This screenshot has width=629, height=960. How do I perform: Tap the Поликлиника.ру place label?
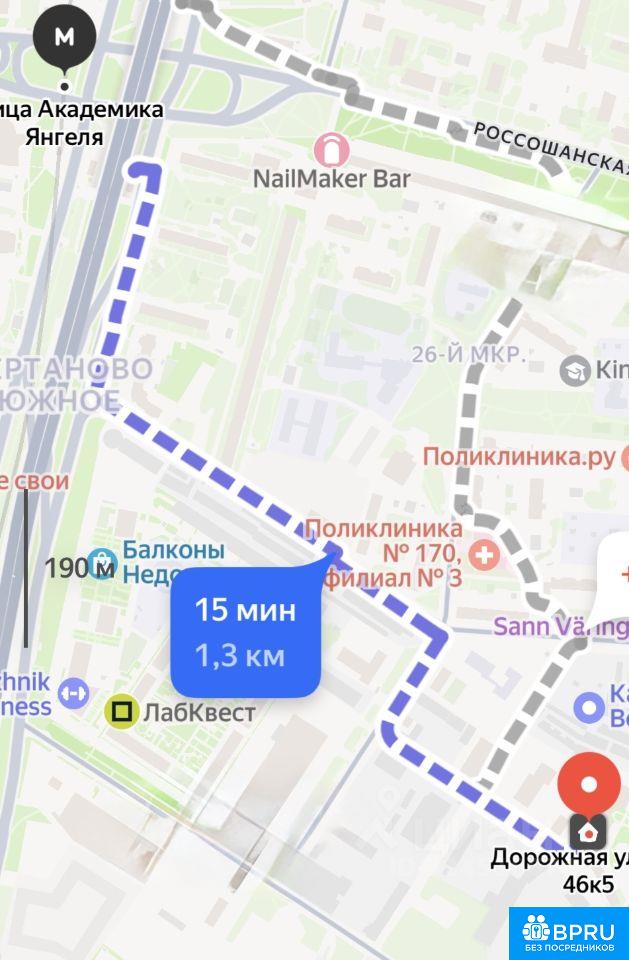pos(517,457)
